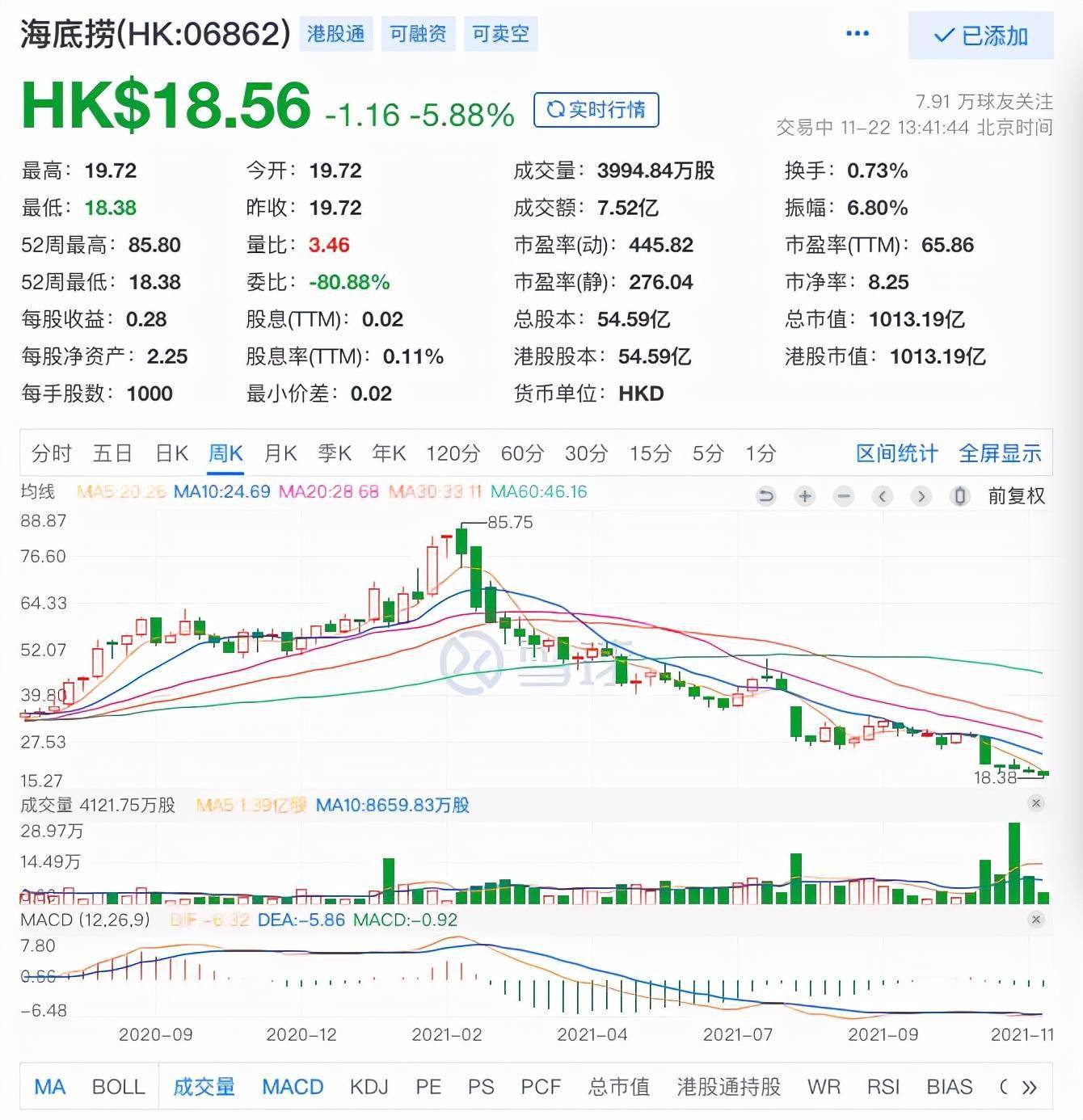Open the mobile/screenshot icon next to 前复权
This screenshot has height=1120, width=1083.
959,497
